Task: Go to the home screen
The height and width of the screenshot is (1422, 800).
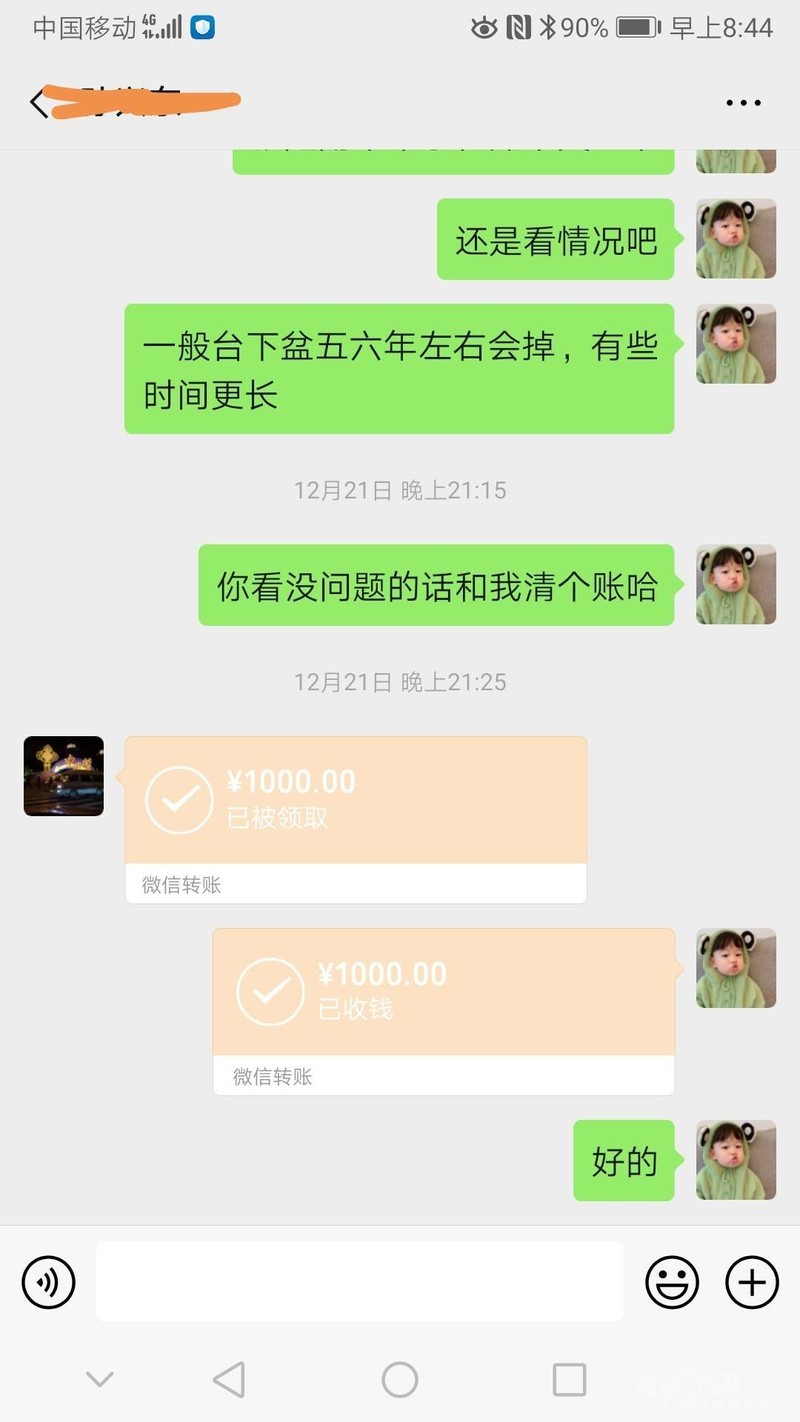Action: (x=400, y=1380)
